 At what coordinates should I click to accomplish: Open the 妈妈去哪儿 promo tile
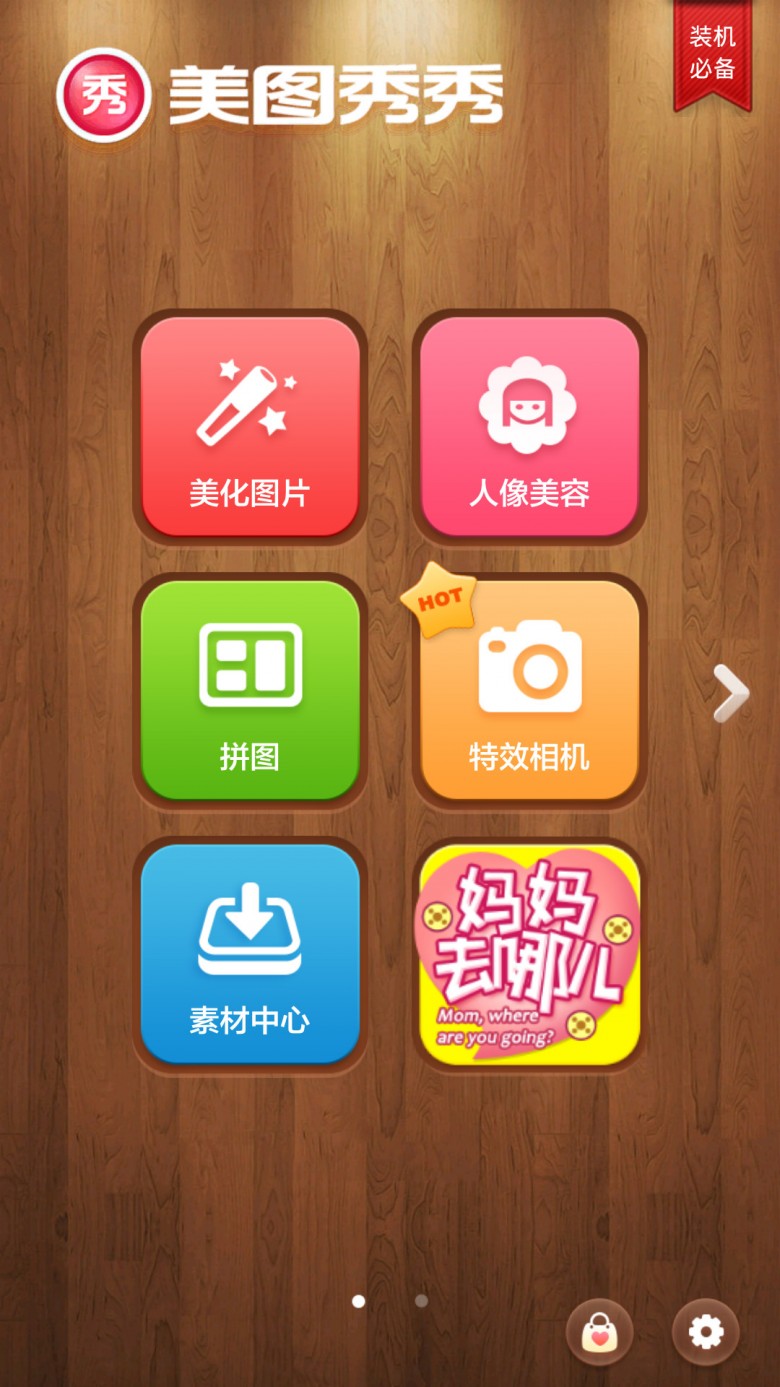tap(529, 954)
